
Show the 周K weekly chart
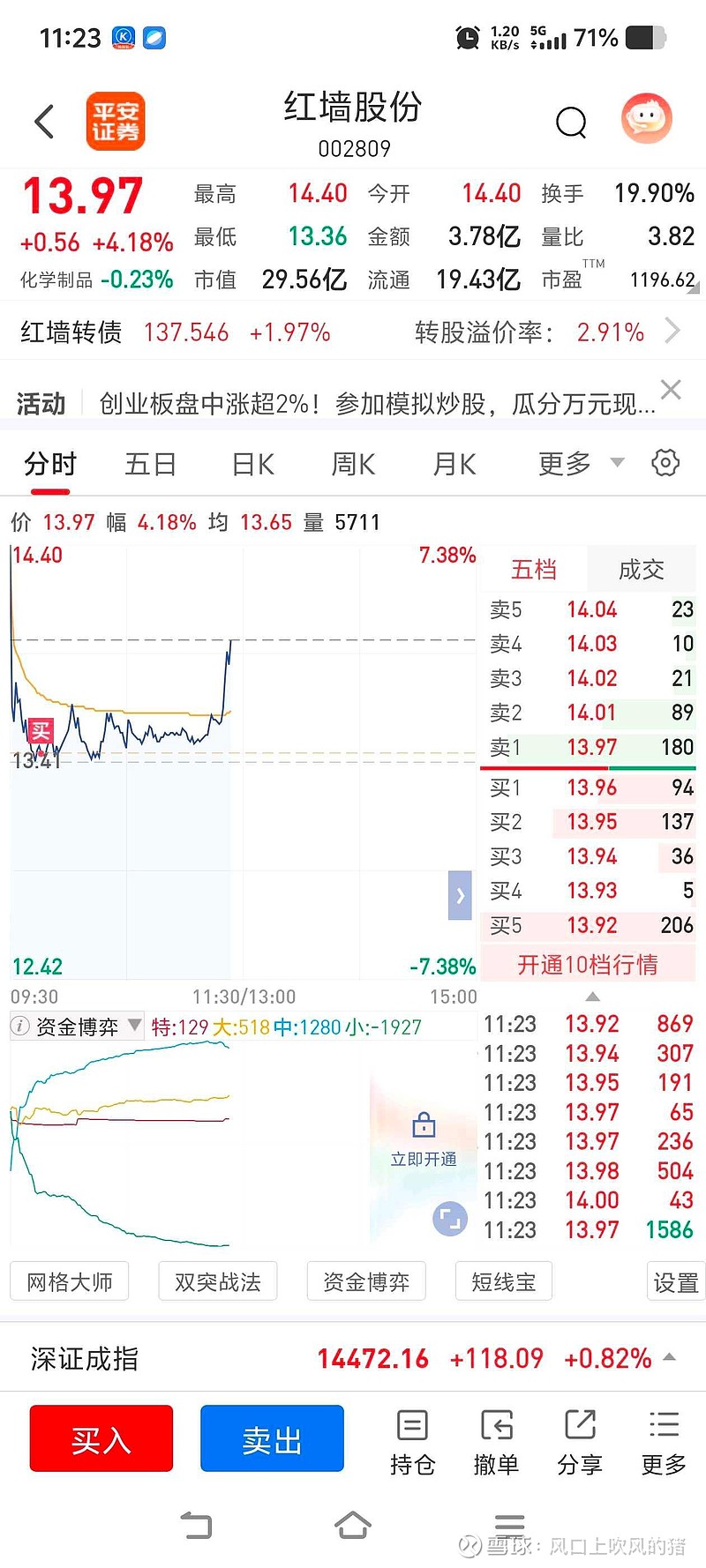pos(353,464)
